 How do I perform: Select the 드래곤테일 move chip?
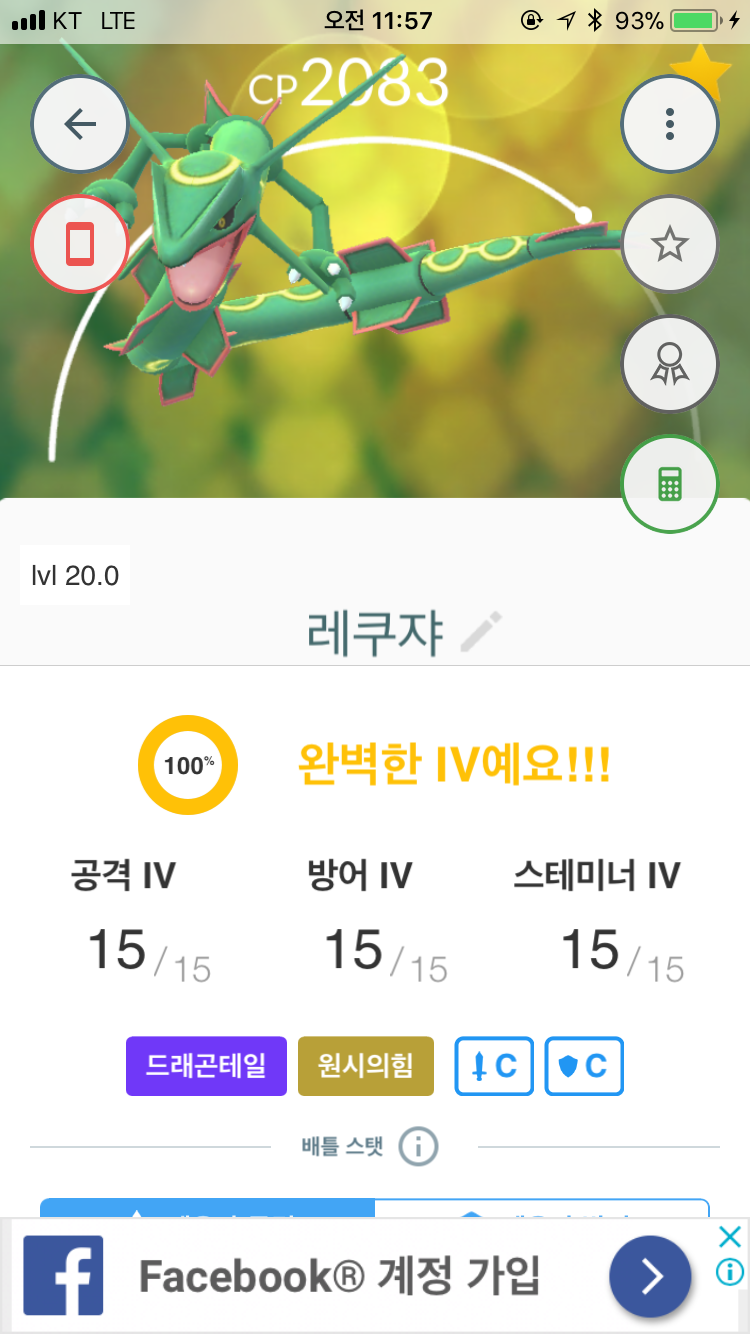click(x=206, y=1066)
